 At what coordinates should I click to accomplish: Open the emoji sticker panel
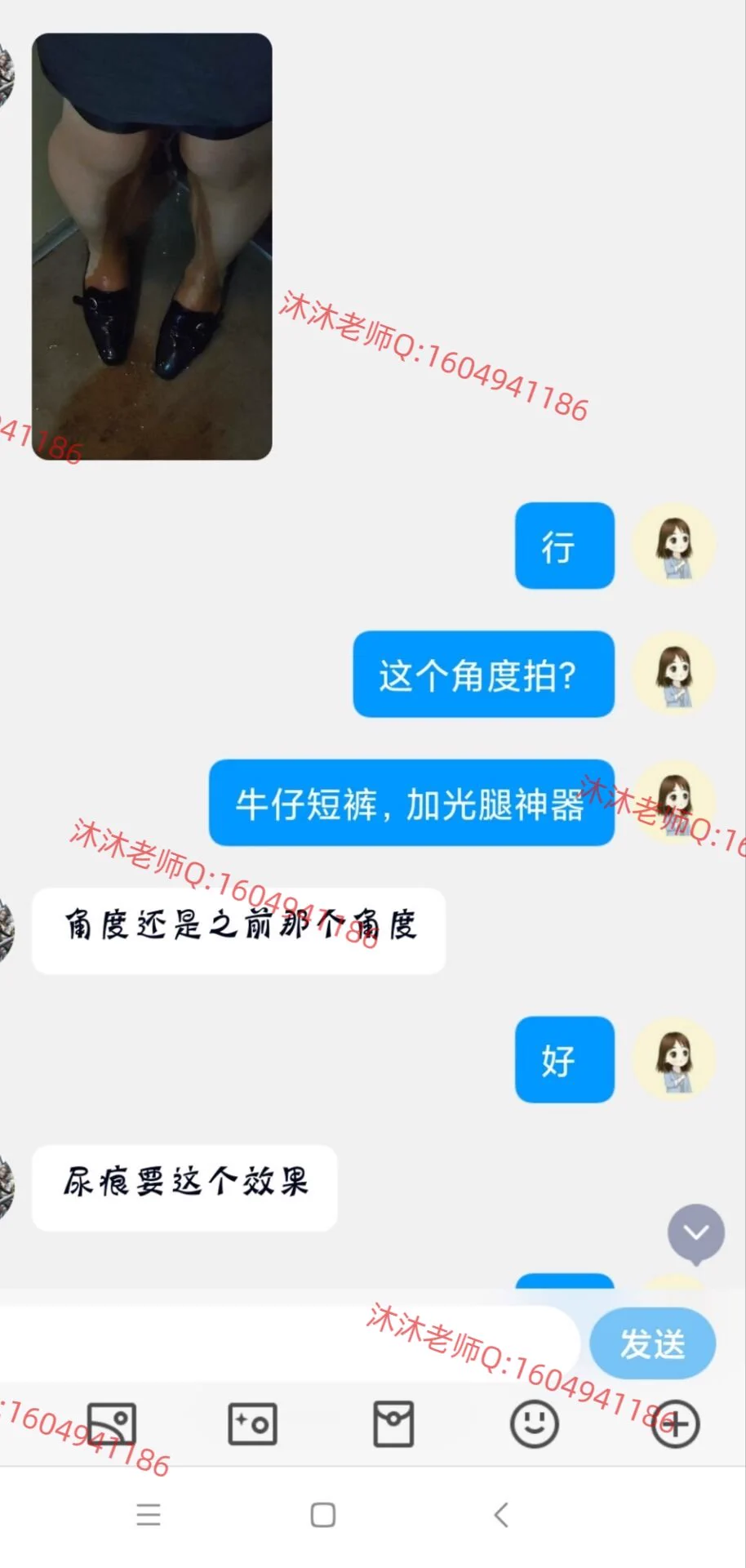(x=534, y=1425)
